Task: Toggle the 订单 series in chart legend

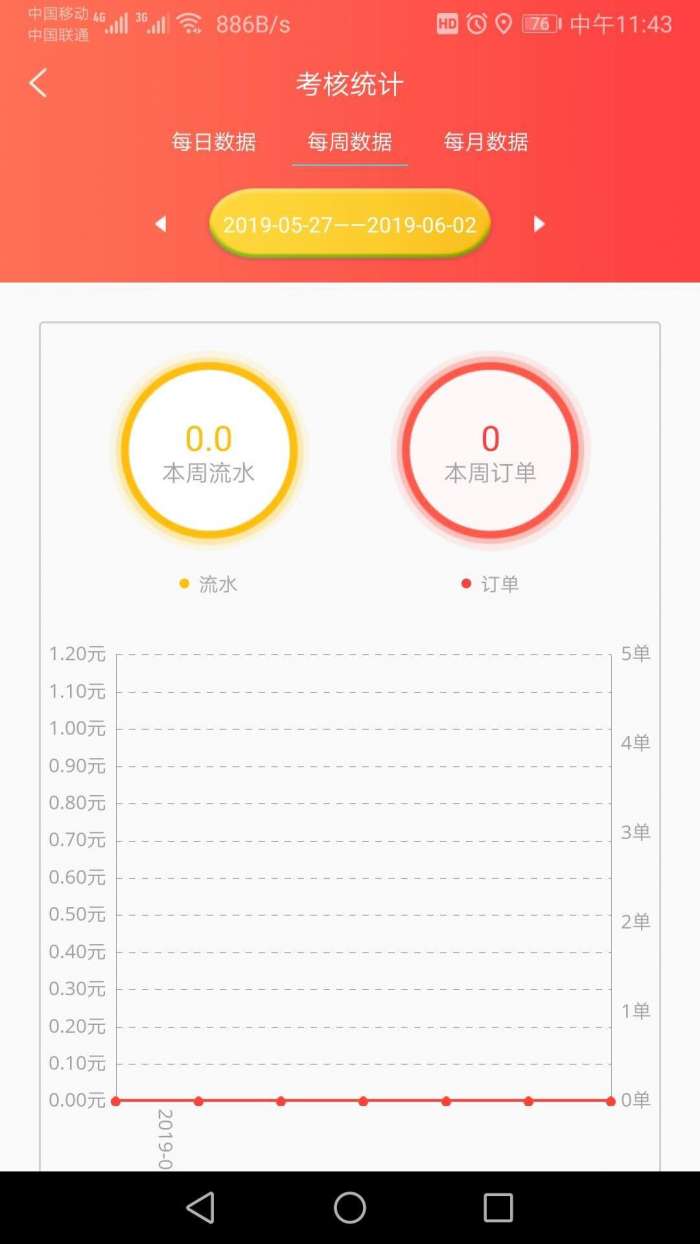Action: coord(490,584)
